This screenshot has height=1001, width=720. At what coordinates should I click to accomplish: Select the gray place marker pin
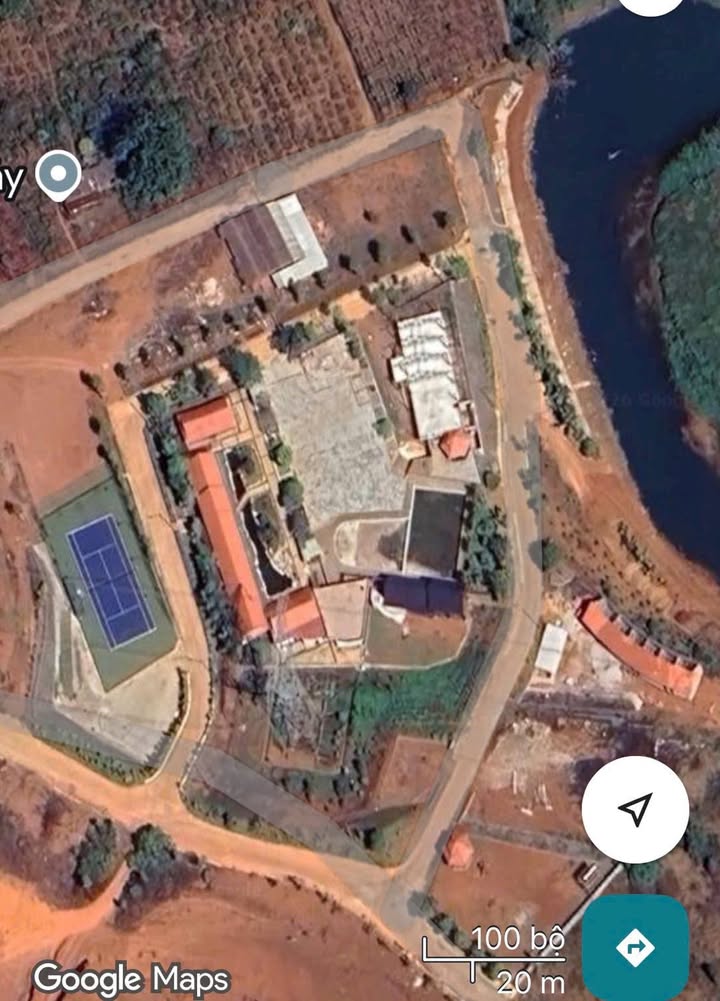[58, 174]
